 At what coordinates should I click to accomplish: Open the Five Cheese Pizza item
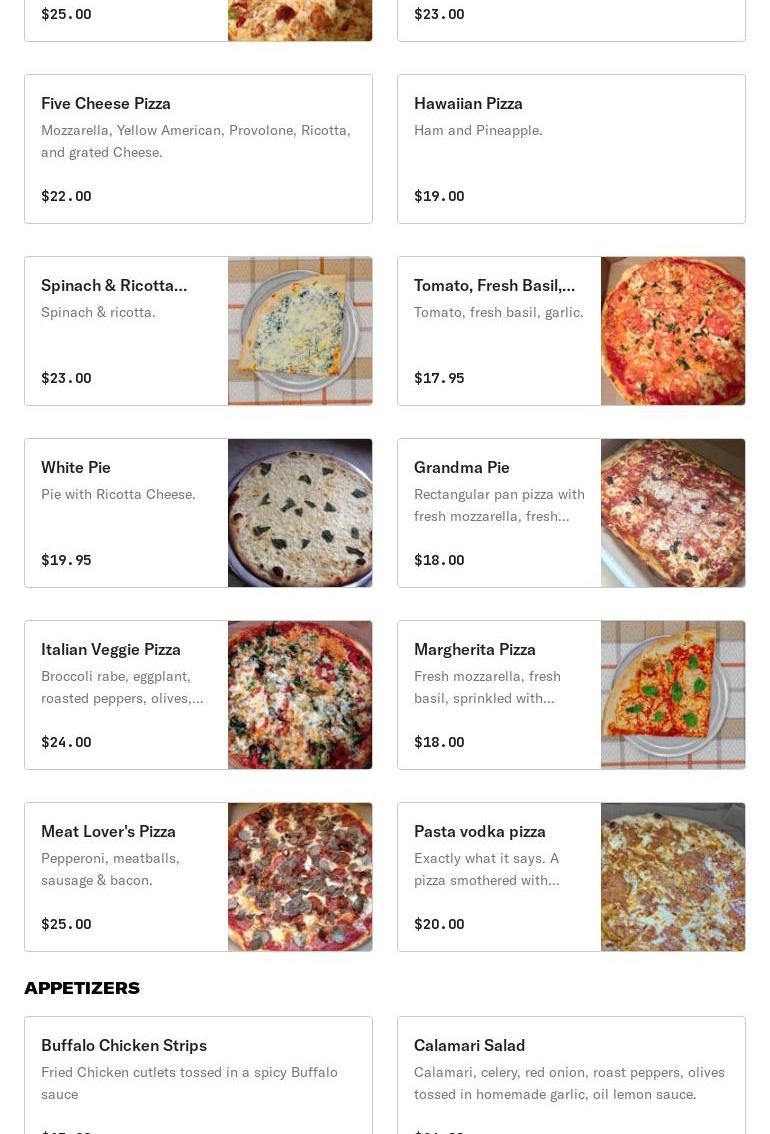coord(198,149)
